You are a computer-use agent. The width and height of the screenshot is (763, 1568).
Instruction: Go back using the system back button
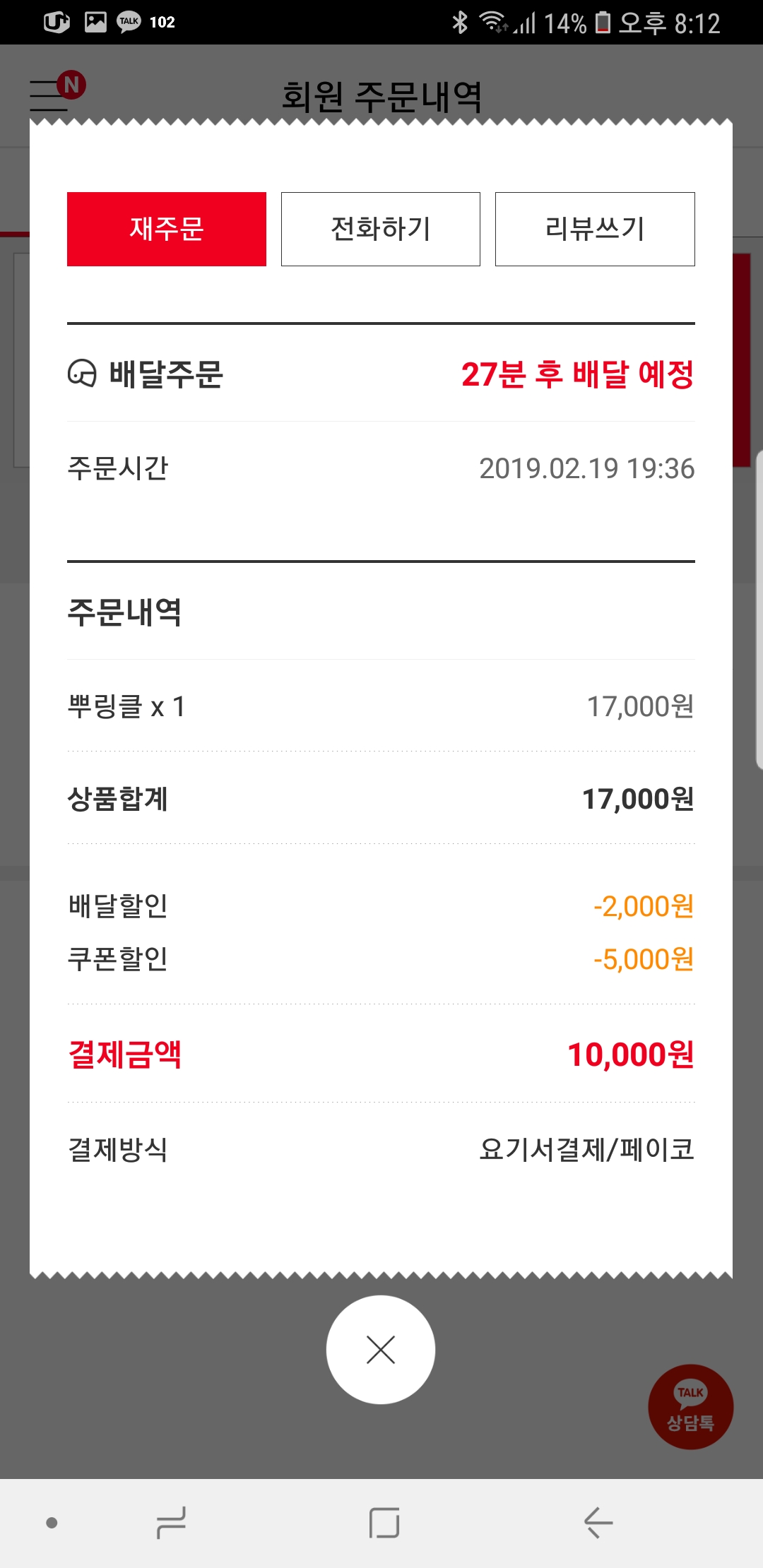[x=598, y=1522]
